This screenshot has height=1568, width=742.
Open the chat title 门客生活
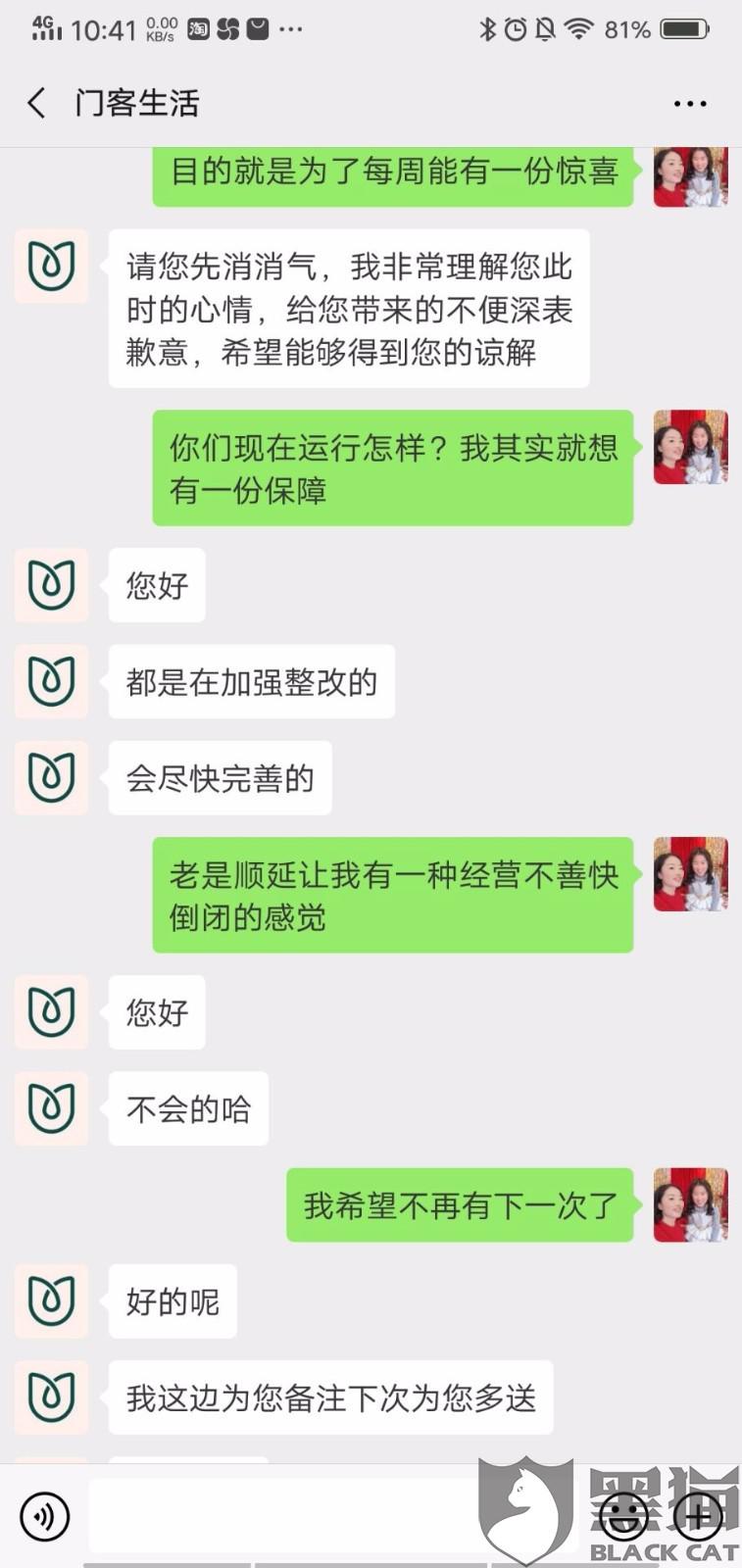pyautogui.click(x=137, y=102)
